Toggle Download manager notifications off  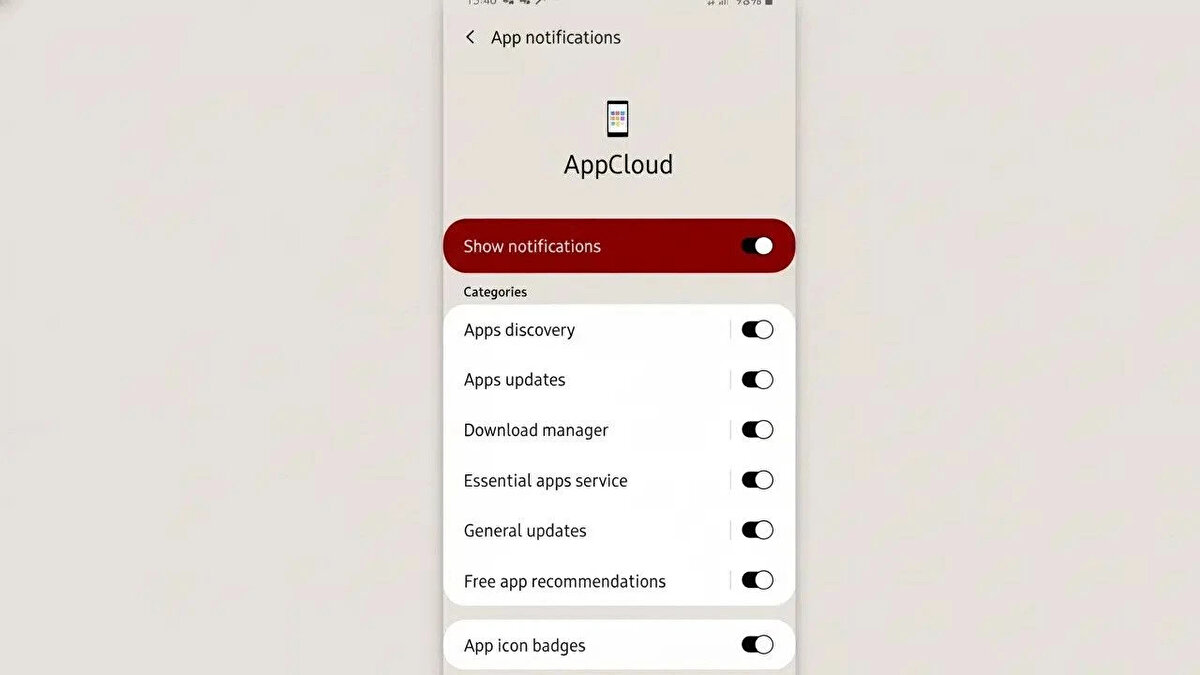point(757,430)
